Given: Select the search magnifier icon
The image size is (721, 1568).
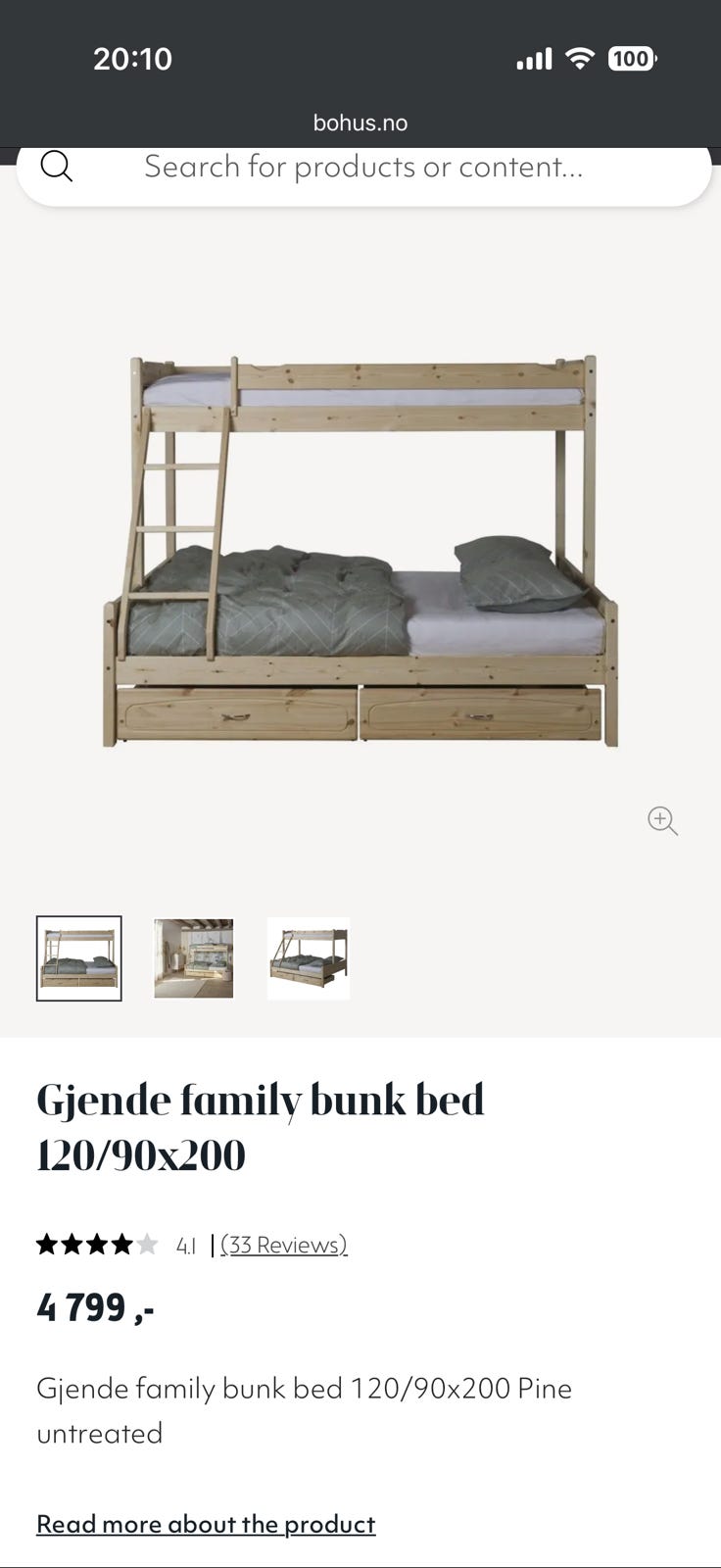Looking at the screenshot, I should [x=57, y=167].
